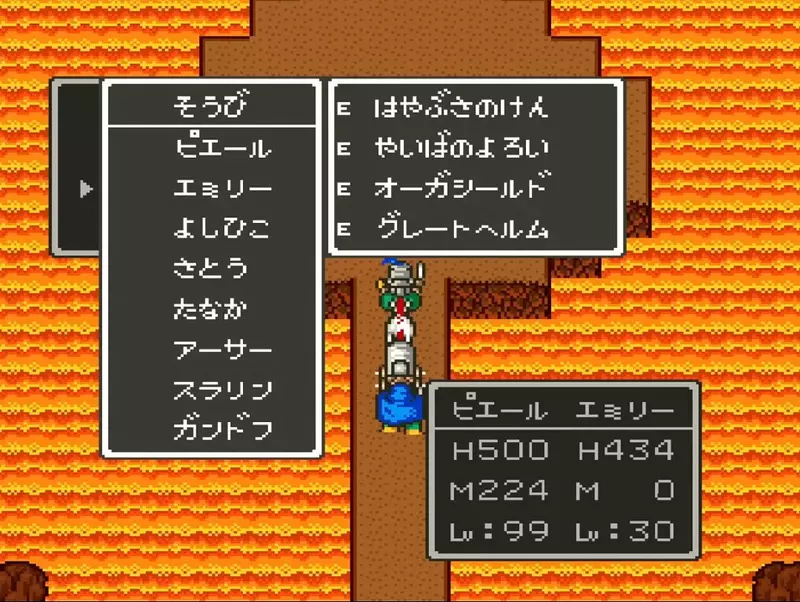Image resolution: width=800 pixels, height=602 pixels.
Task: Pick さとう from the character list
Action: [209, 269]
